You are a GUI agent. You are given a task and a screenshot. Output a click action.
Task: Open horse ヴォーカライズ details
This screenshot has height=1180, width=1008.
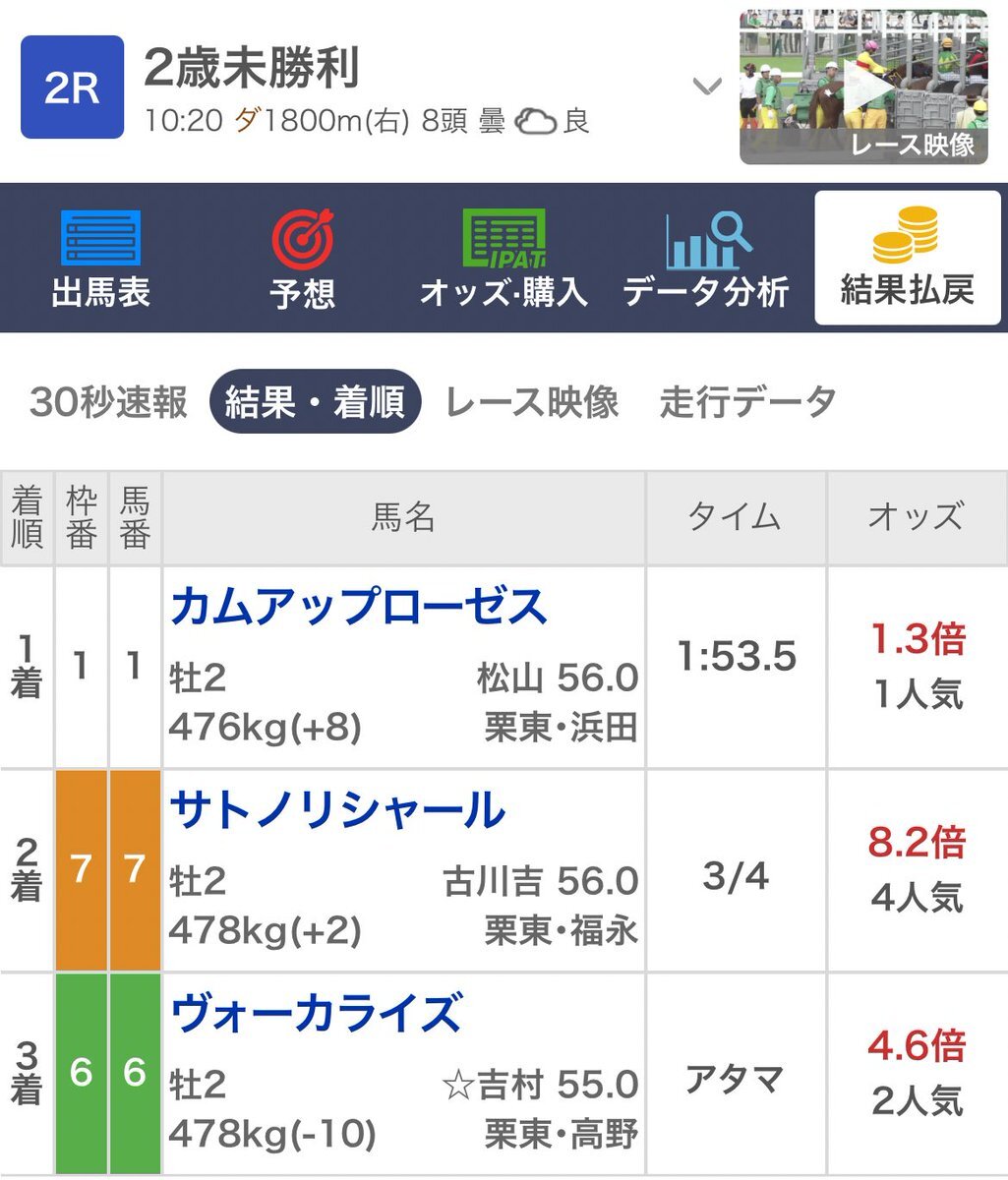316,1014
